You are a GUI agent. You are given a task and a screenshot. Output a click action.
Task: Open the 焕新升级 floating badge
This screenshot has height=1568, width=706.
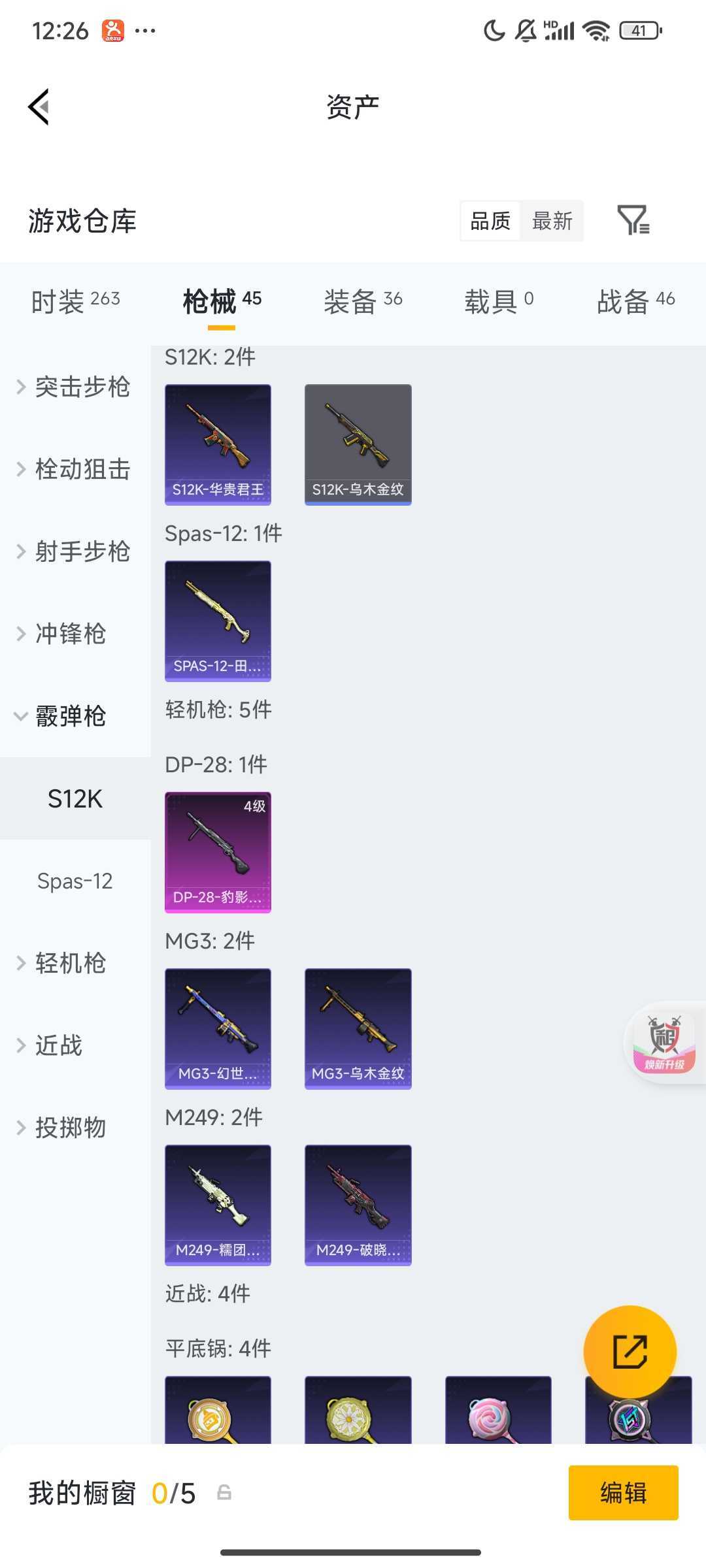click(x=665, y=1042)
